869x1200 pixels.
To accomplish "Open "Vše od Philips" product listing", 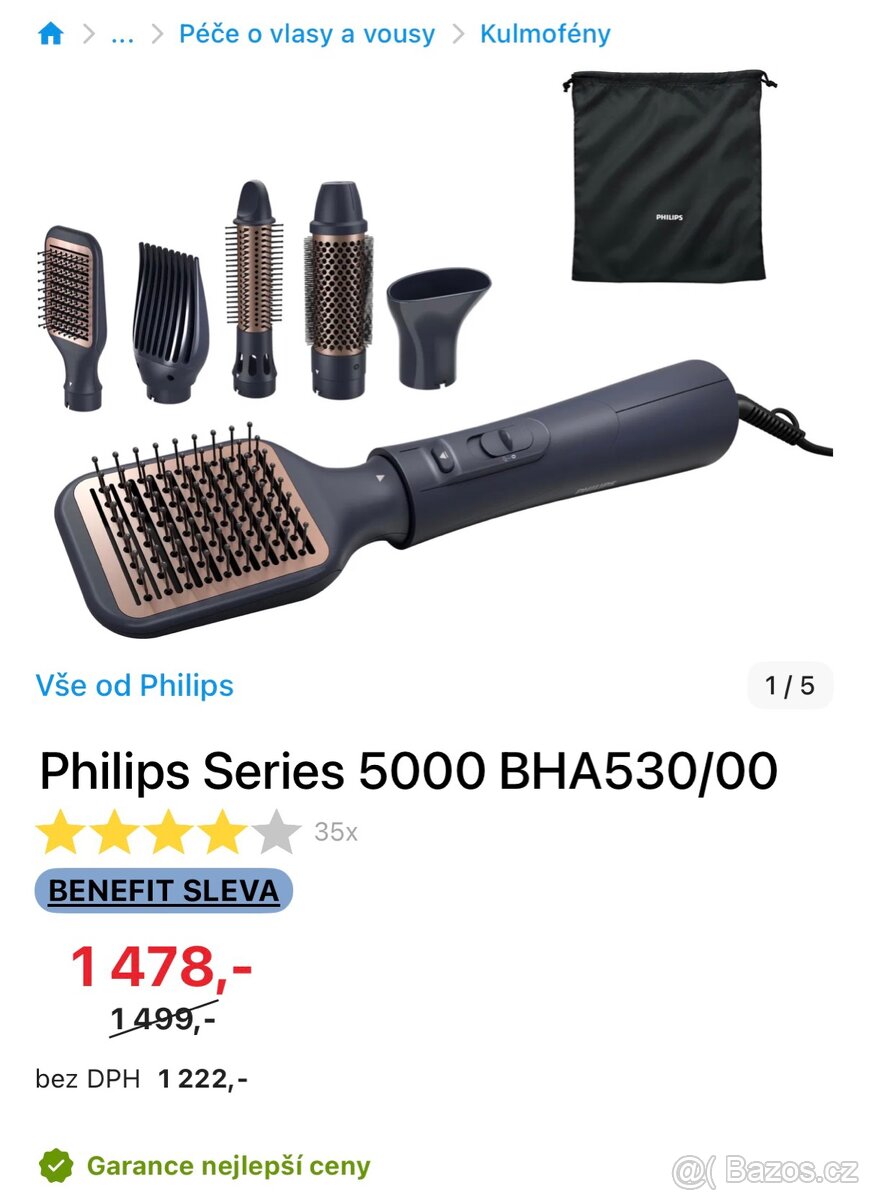I will [134, 686].
